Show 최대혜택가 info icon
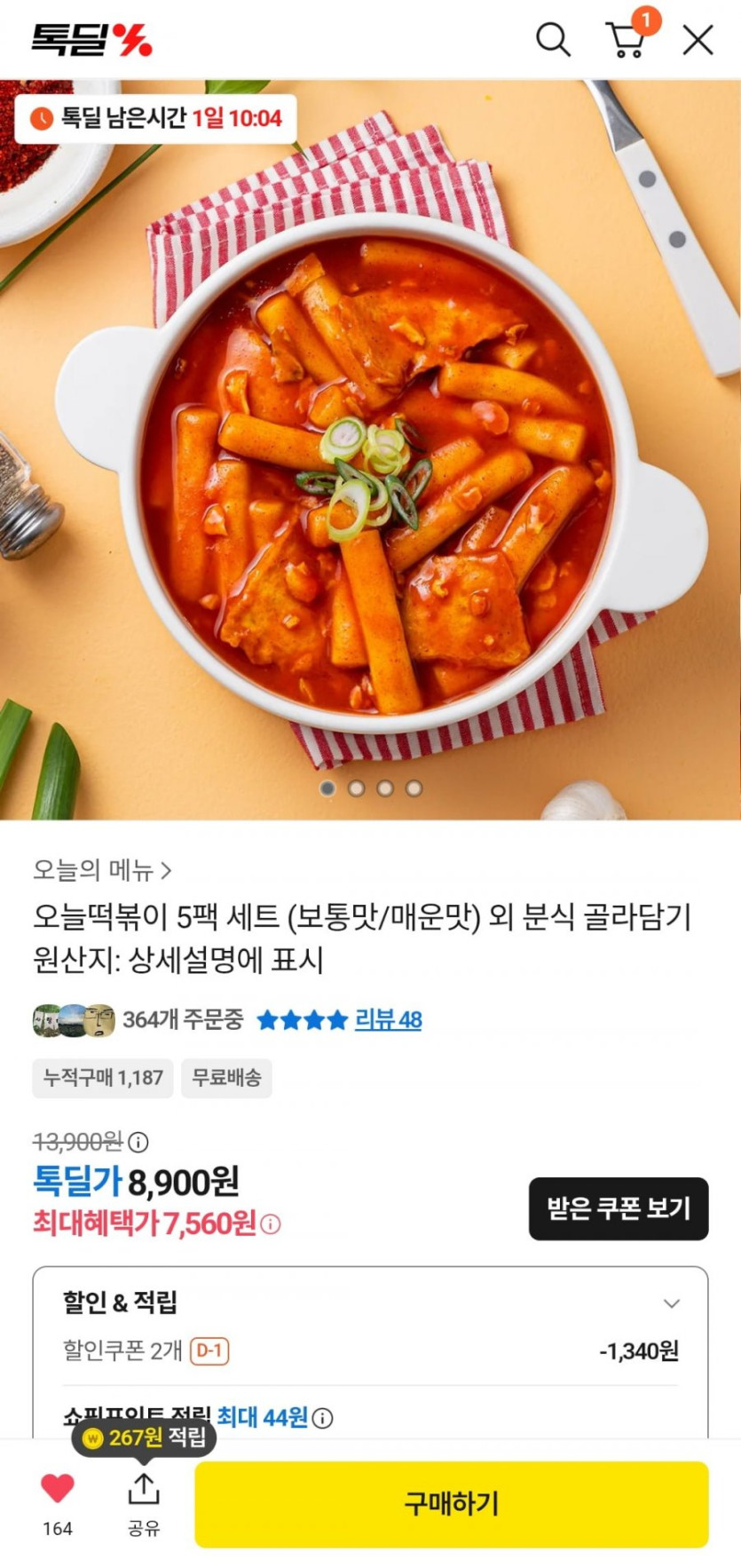 271,1224
